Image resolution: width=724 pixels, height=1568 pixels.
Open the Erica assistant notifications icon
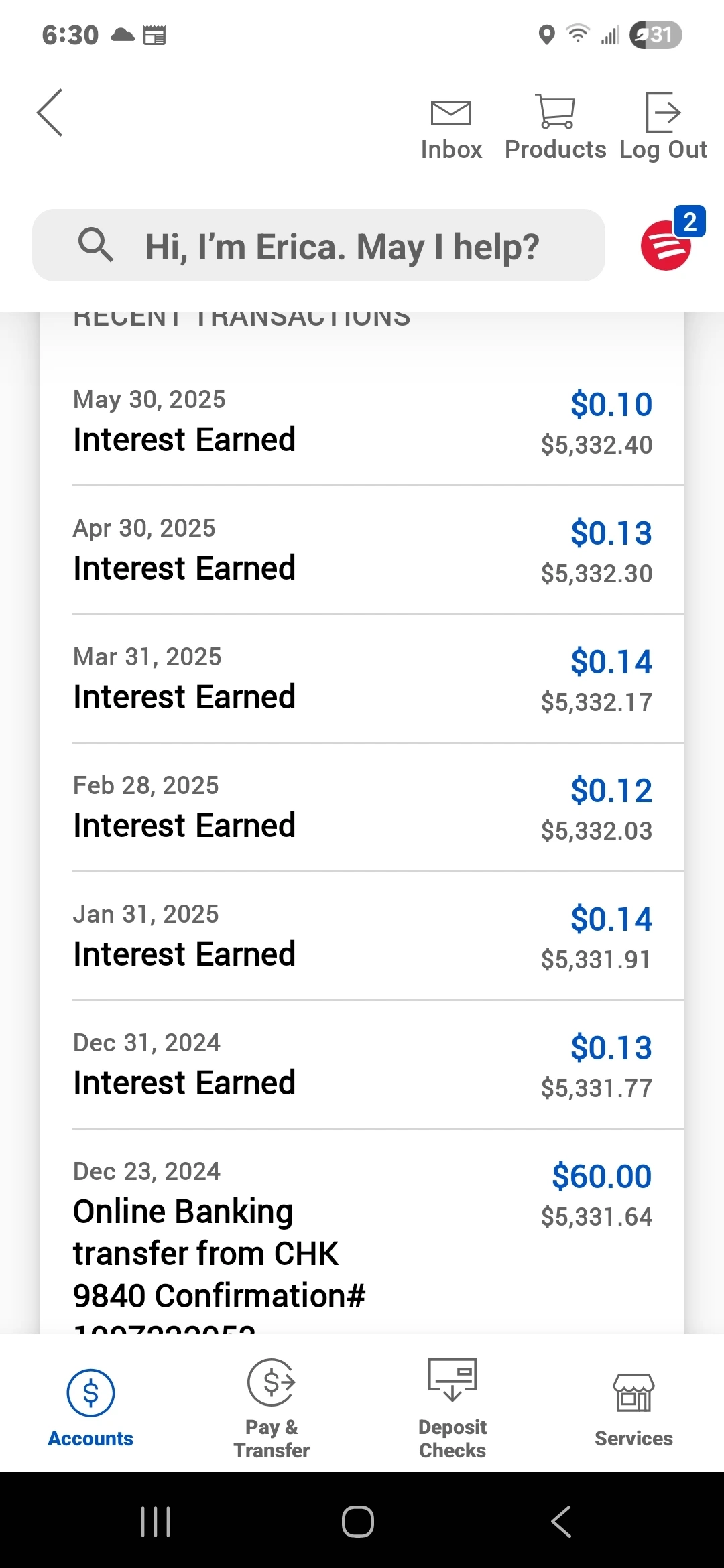coord(667,245)
